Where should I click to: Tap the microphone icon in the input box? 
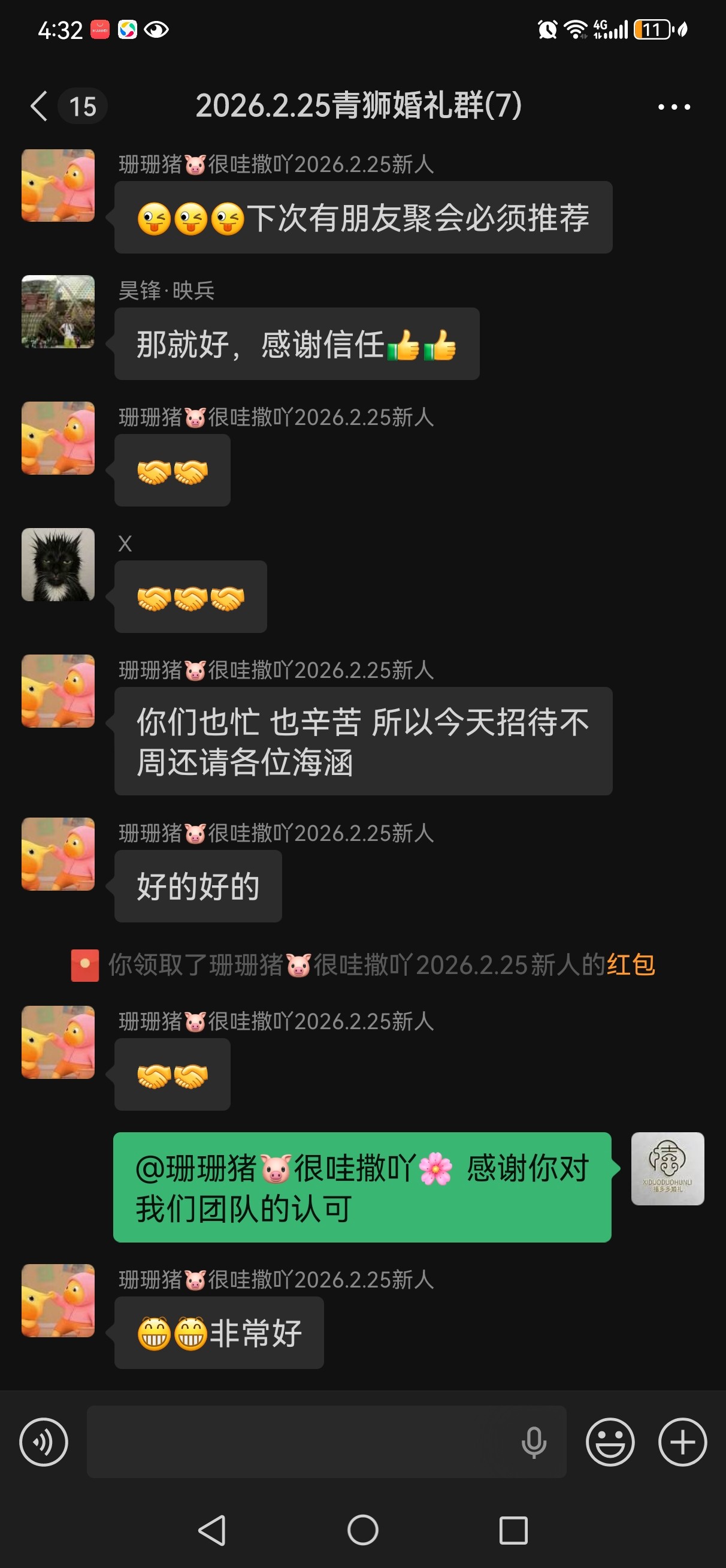coord(534,1442)
